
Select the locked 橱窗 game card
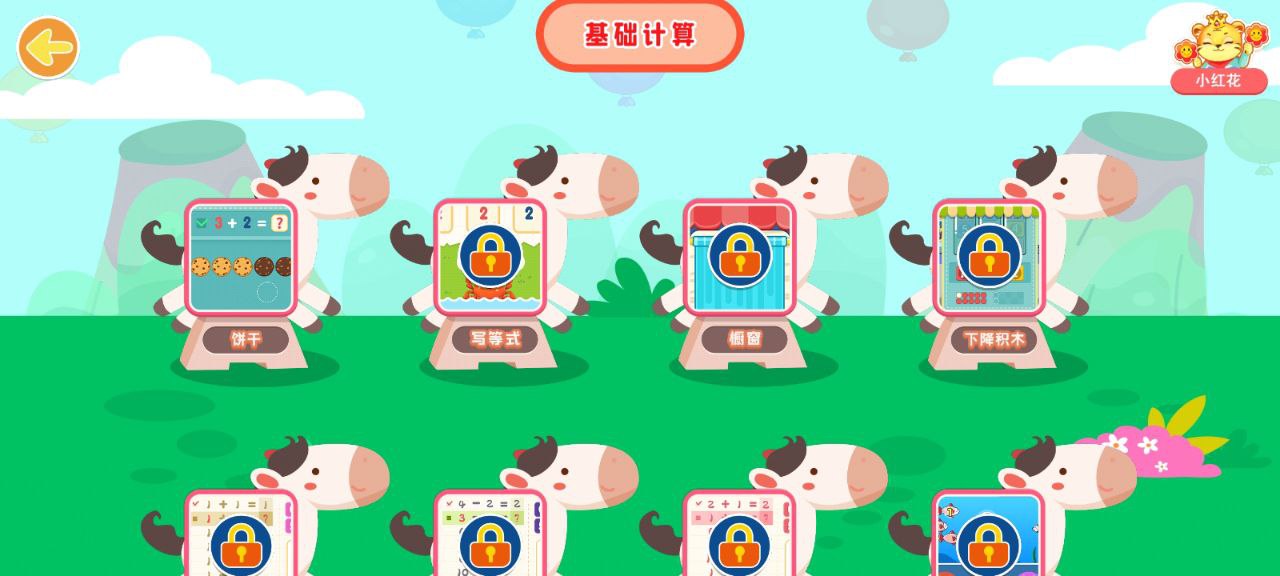(x=739, y=257)
